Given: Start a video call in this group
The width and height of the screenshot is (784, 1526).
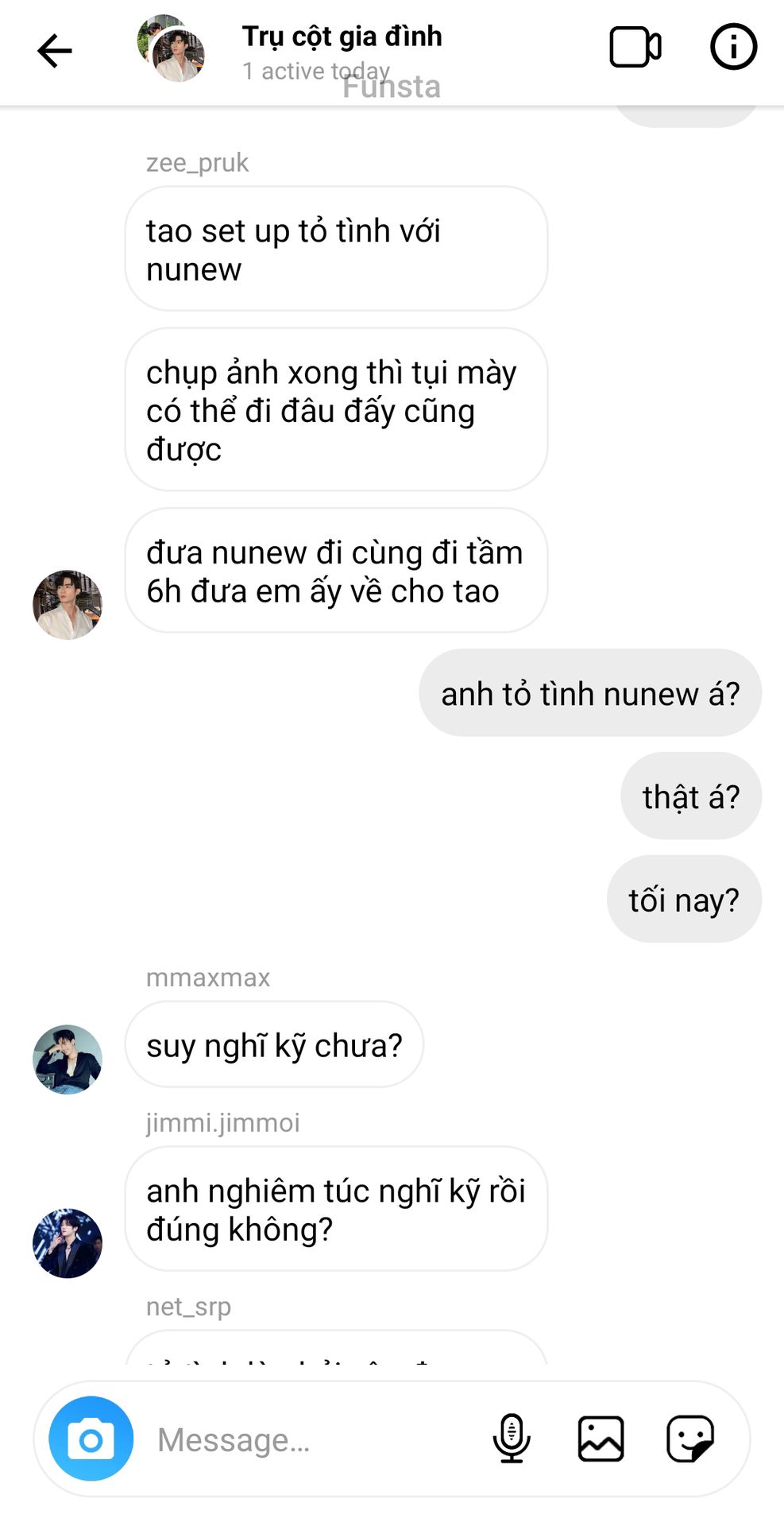Looking at the screenshot, I should [x=635, y=48].
